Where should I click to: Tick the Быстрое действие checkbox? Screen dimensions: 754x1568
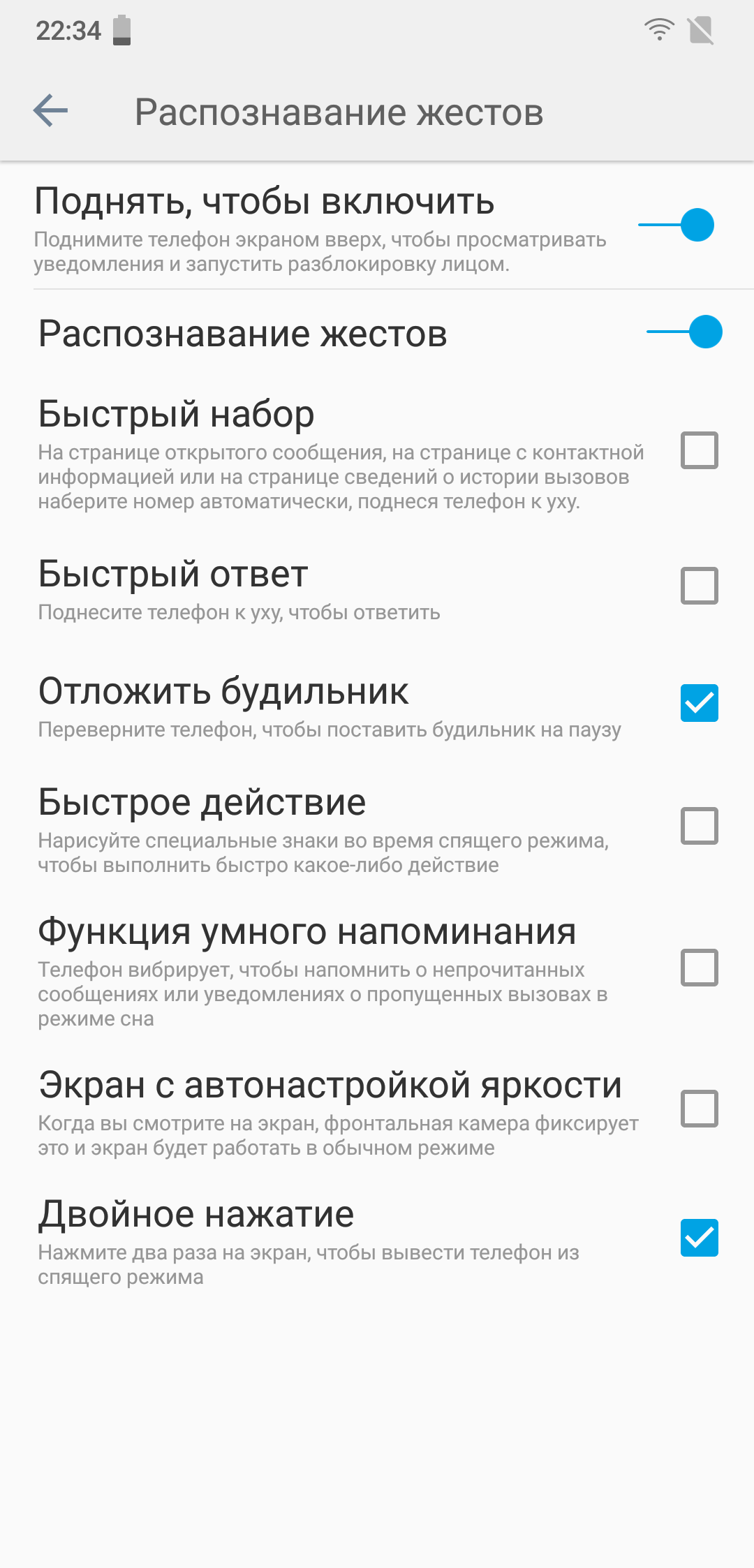700,826
